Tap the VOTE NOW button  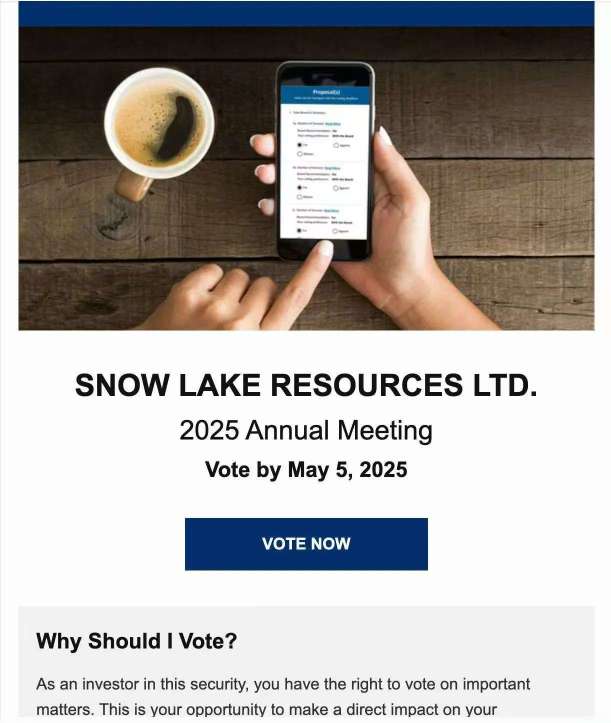(306, 544)
